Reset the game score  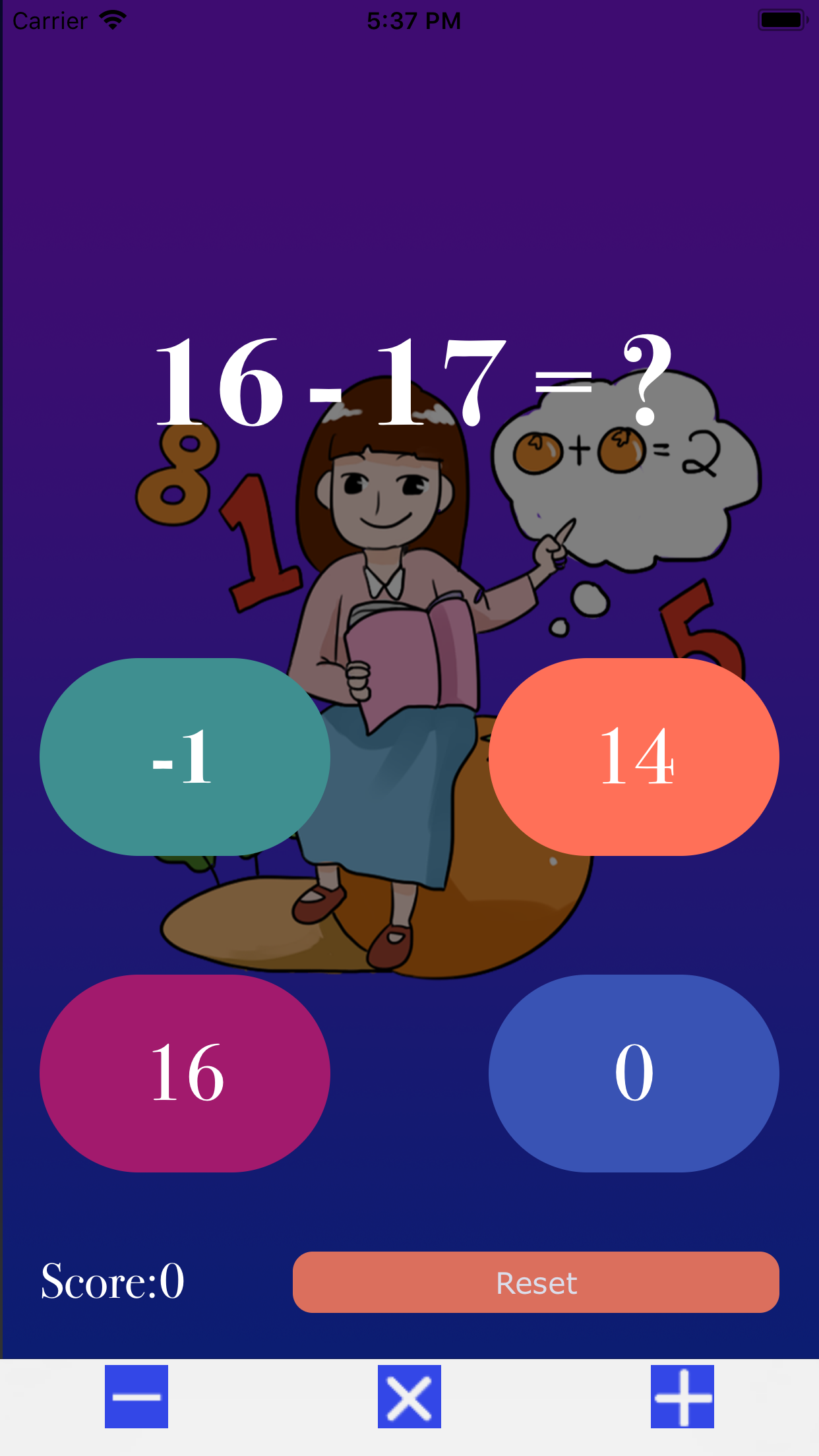[535, 1283]
